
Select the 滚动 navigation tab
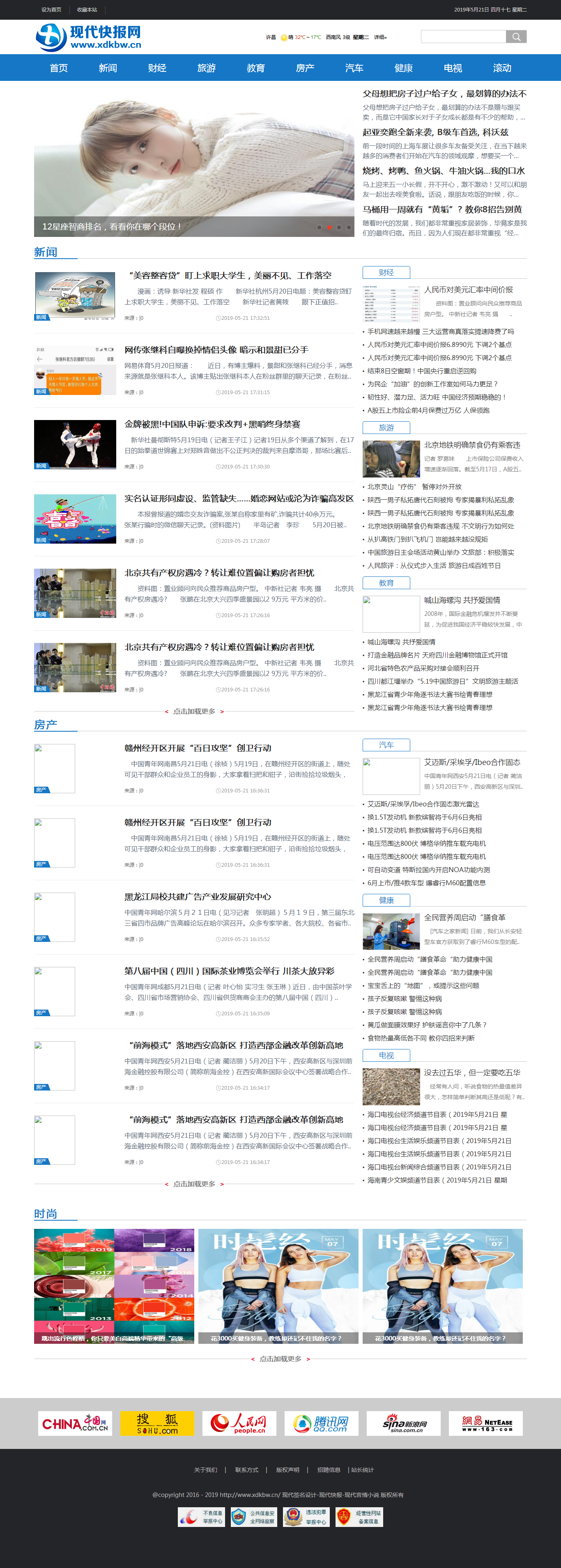pos(502,68)
